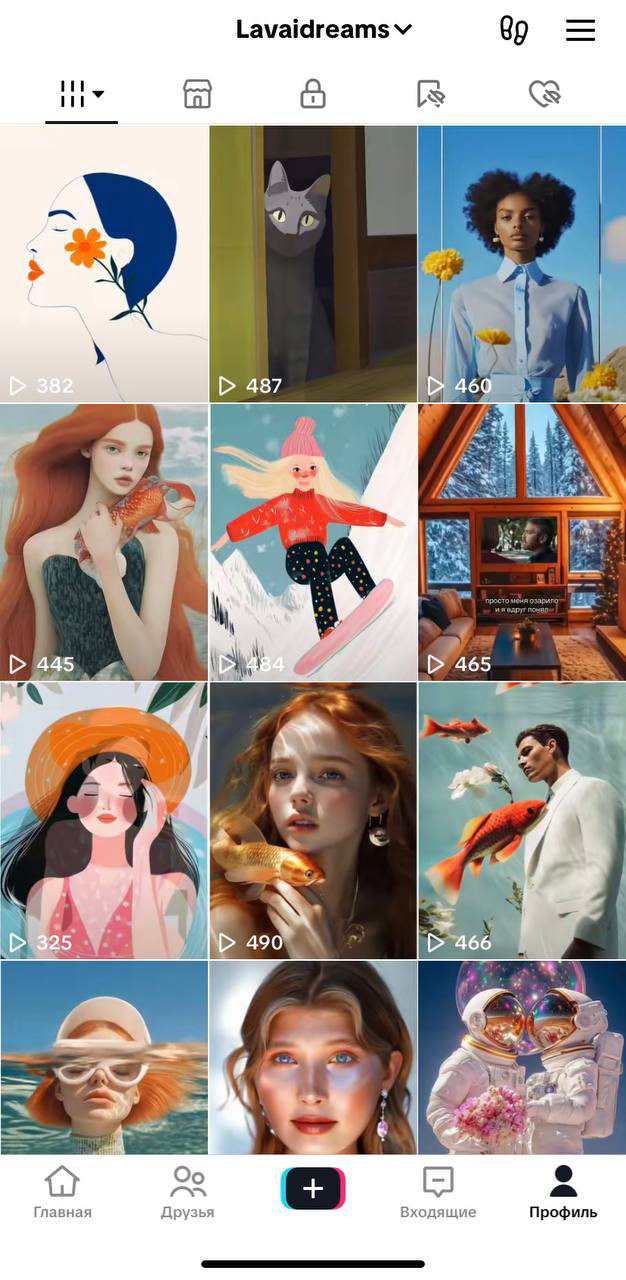
Task: Select the Профиль tab
Action: (x=563, y=1192)
